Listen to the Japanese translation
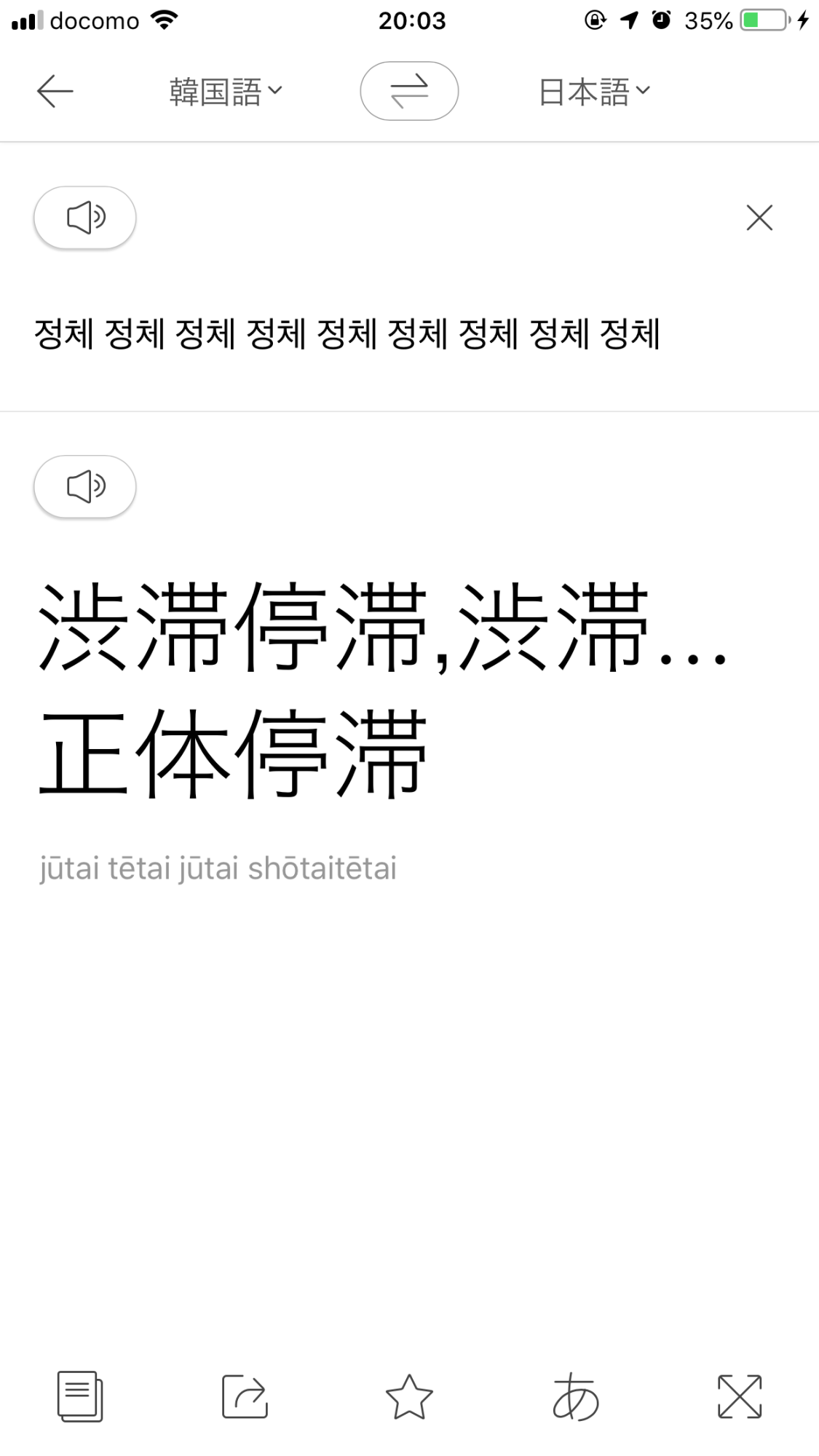This screenshot has height=1456, width=819. (x=85, y=486)
